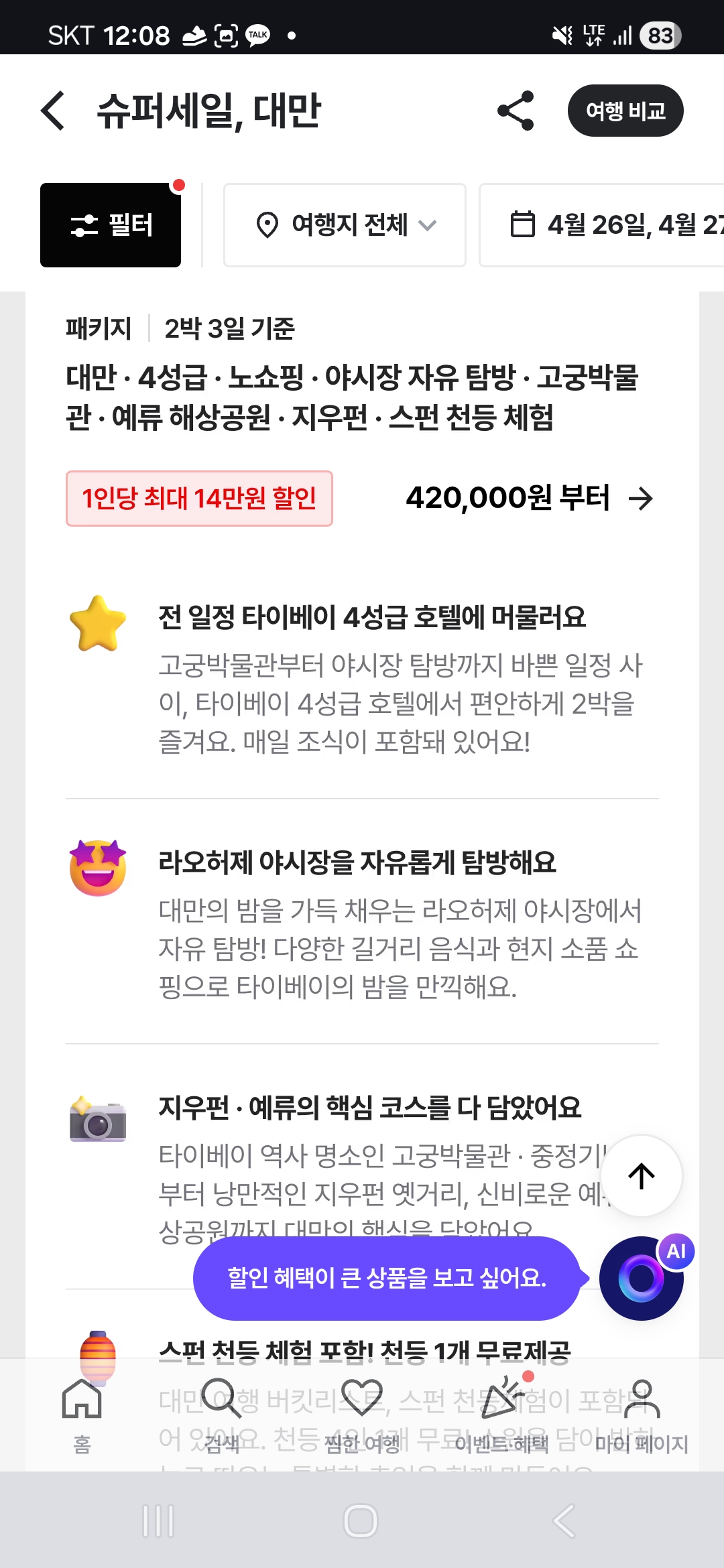This screenshot has width=724, height=1568.
Task: Open the 필터 options
Action: [111, 225]
